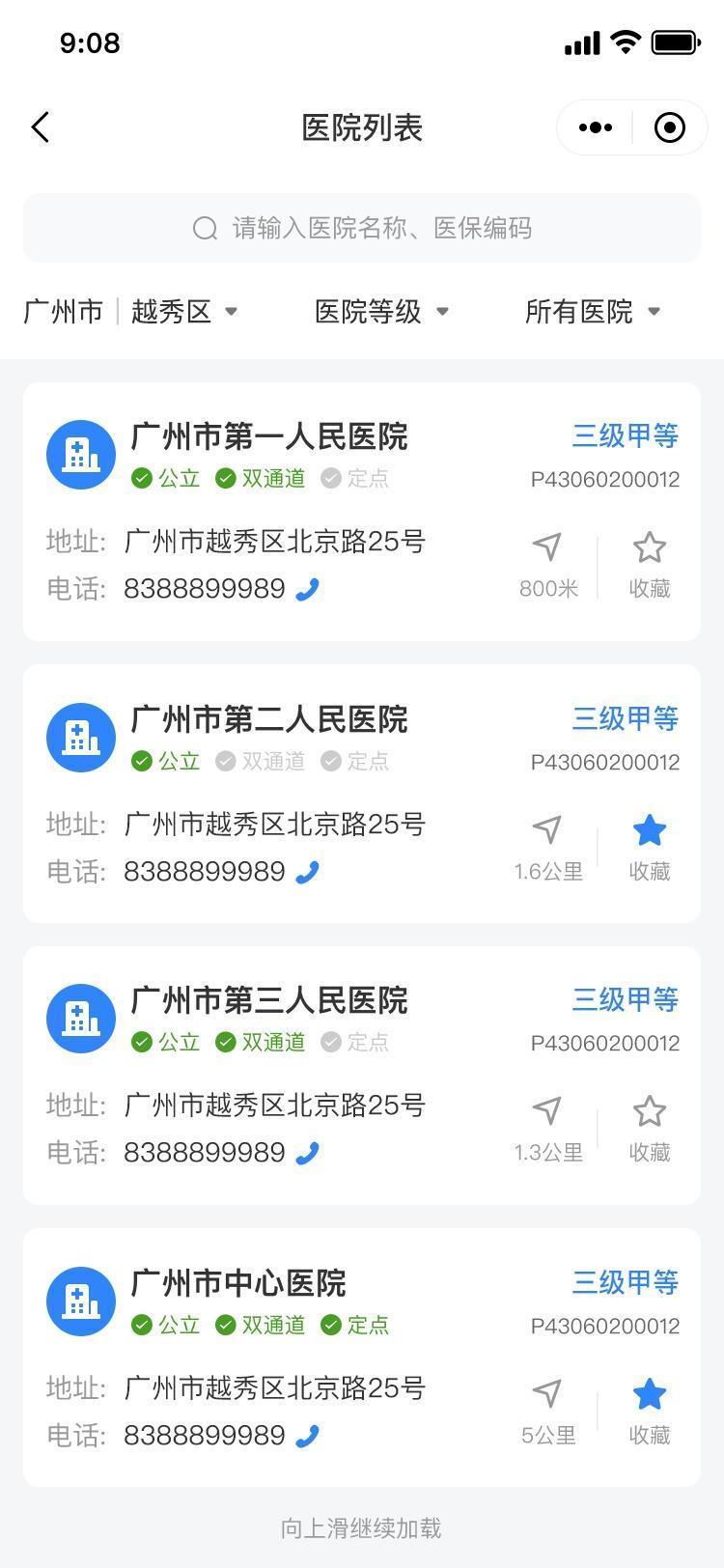Image resolution: width=724 pixels, height=1568 pixels.
Task: Close the mini program with the circle button
Action: (670, 127)
